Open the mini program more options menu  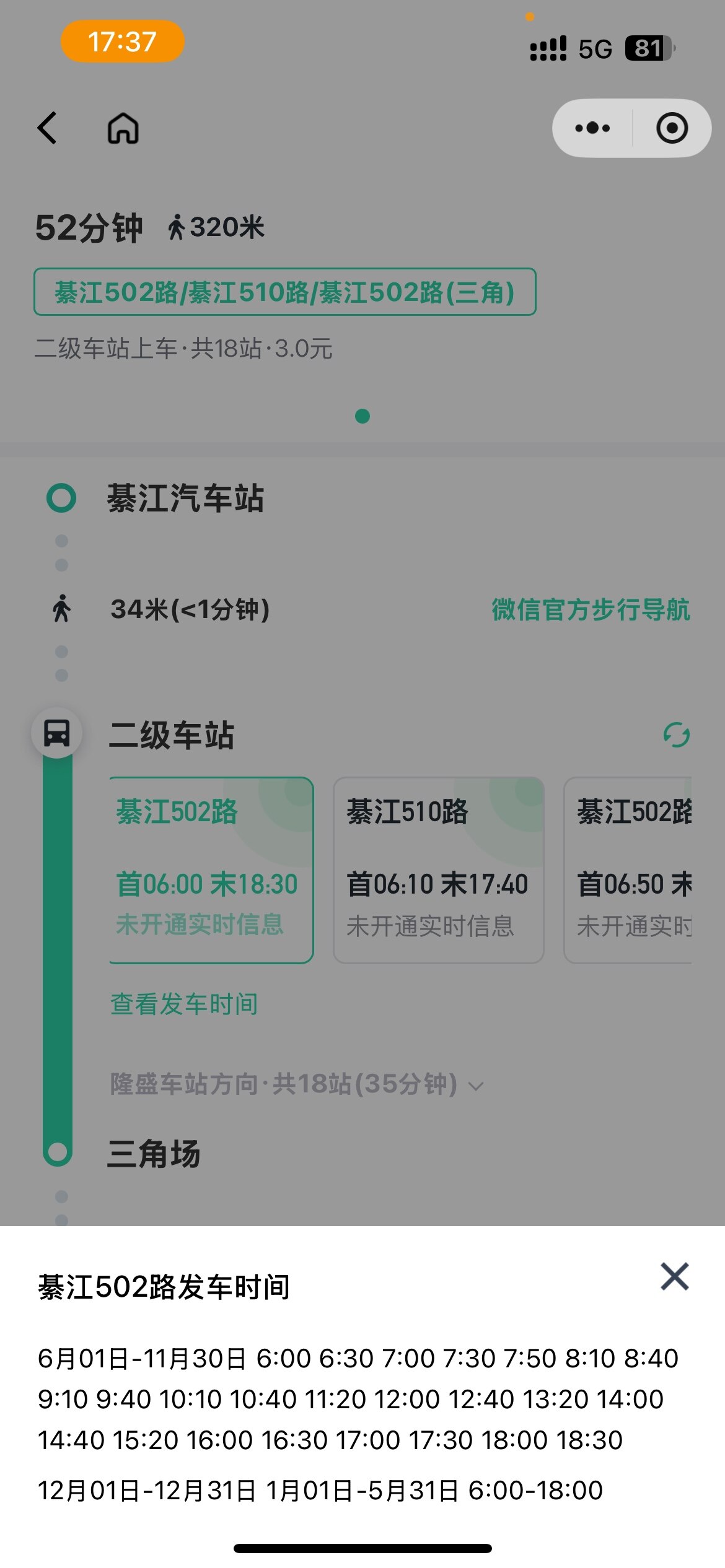pyautogui.click(x=592, y=128)
